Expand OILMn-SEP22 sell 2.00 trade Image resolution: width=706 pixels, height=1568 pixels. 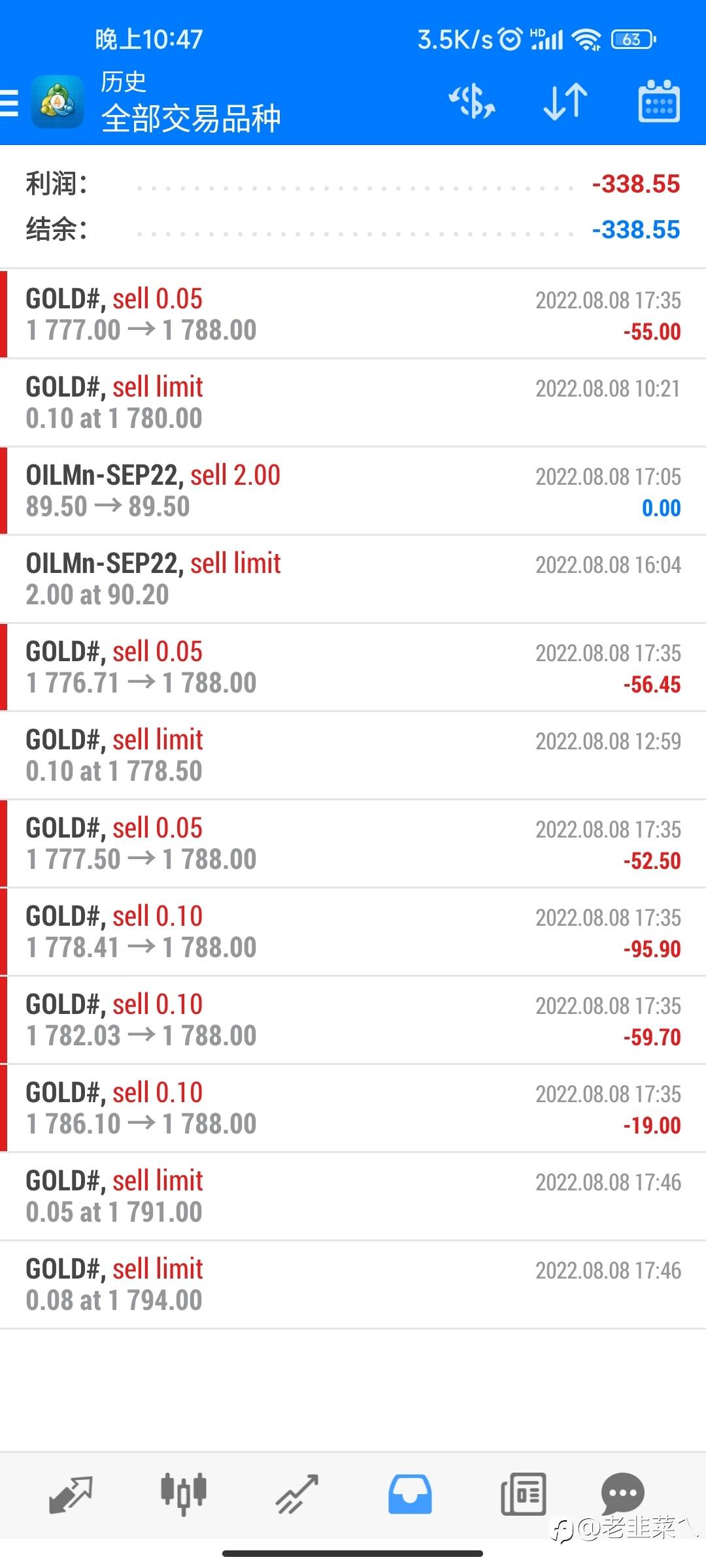[x=353, y=491]
